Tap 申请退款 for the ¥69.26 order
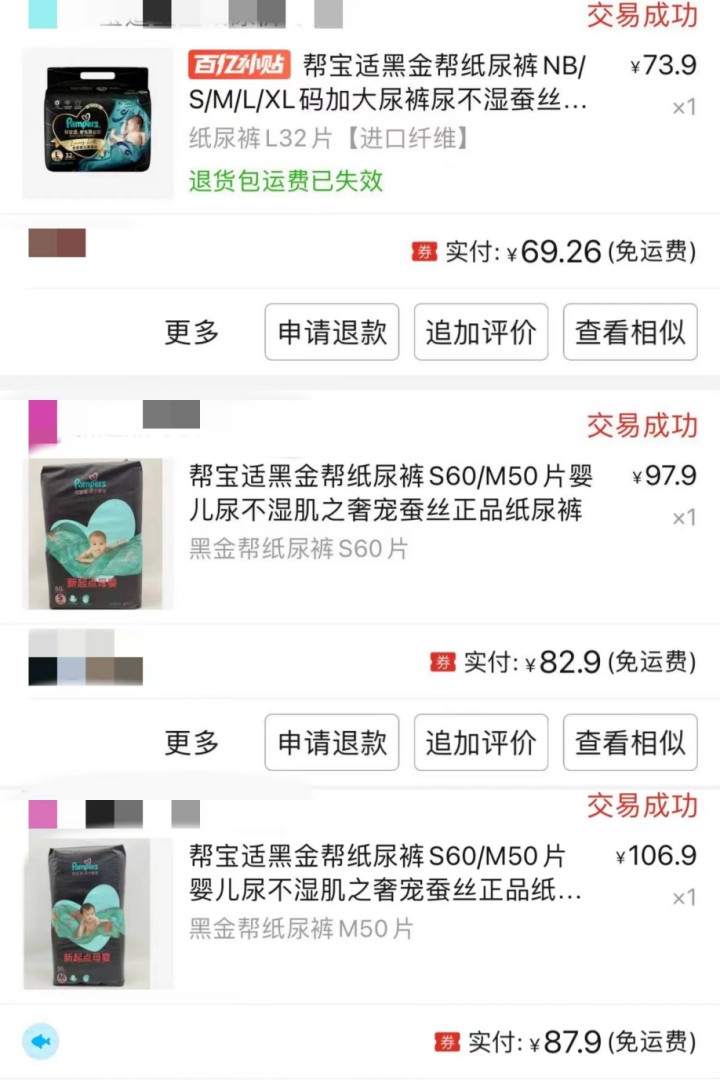The width and height of the screenshot is (720, 1080). (x=332, y=333)
